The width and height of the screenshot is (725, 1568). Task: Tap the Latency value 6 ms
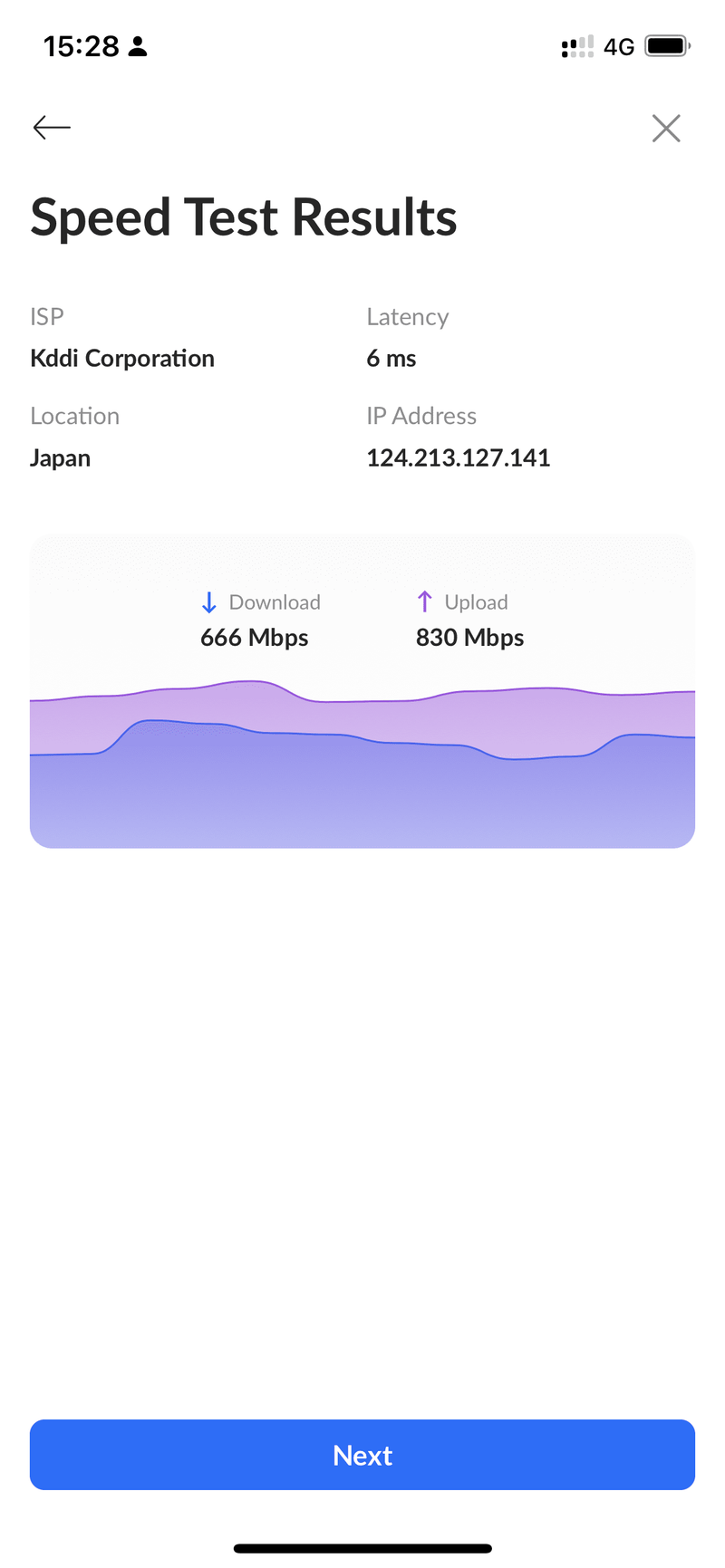(391, 358)
